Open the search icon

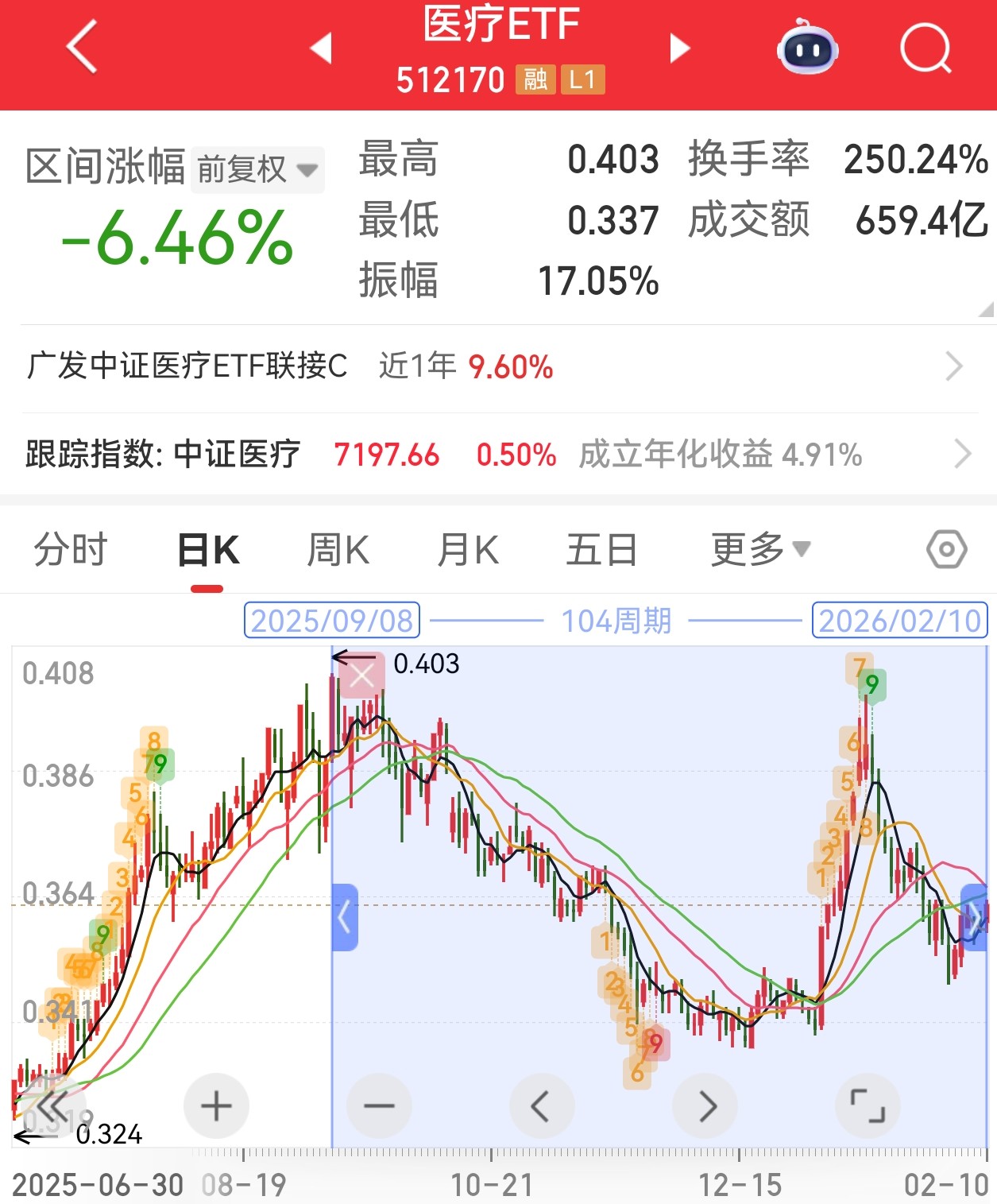[926, 48]
